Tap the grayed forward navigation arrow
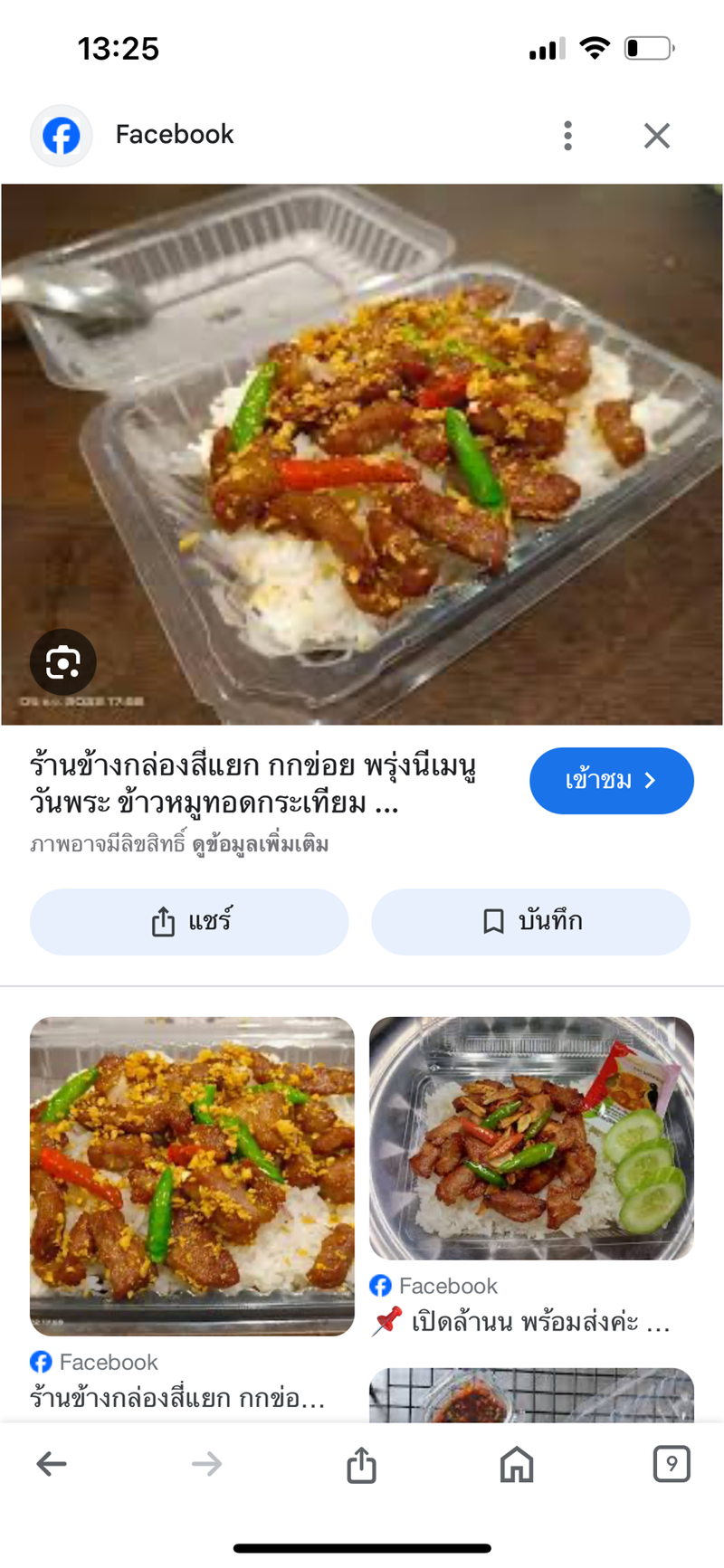 206,1463
